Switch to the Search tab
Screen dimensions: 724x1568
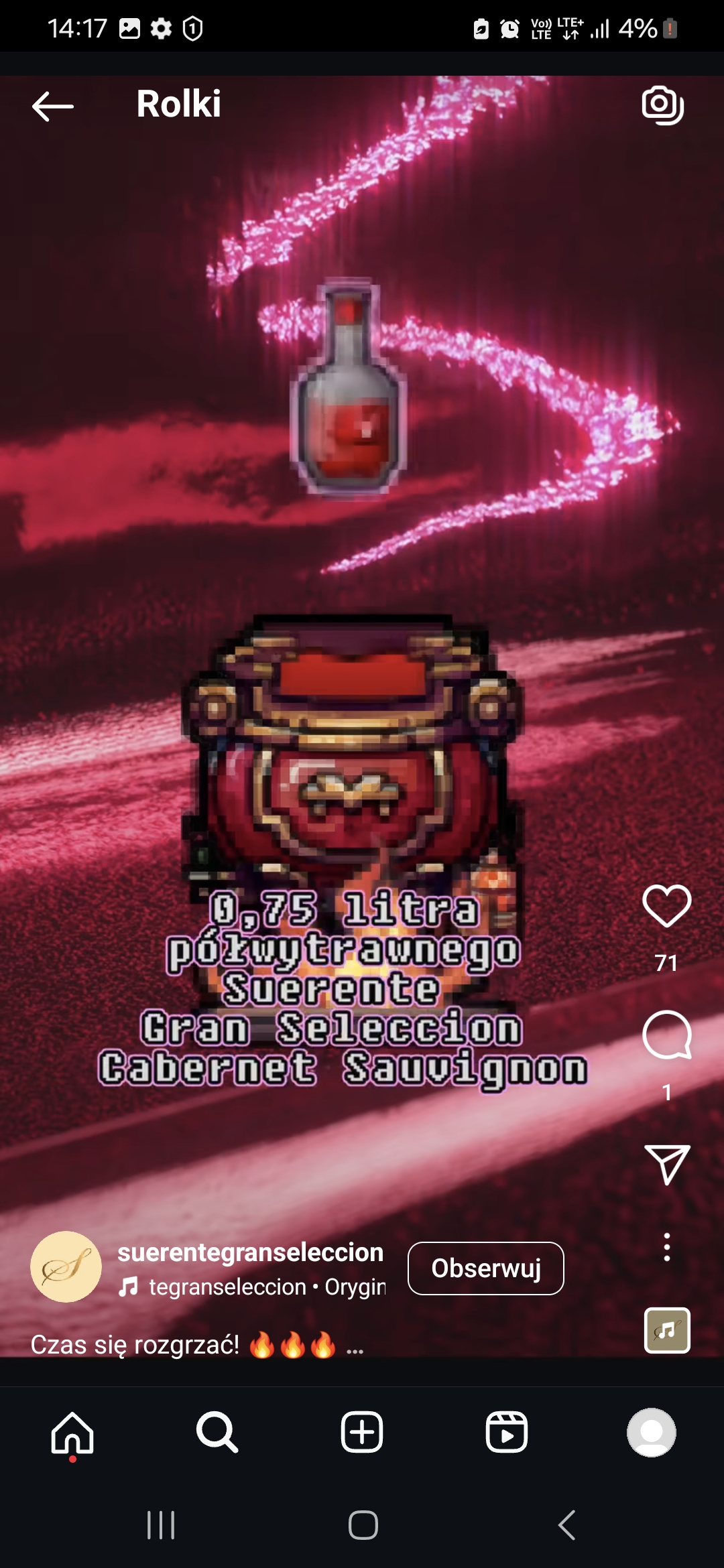pyautogui.click(x=217, y=1433)
